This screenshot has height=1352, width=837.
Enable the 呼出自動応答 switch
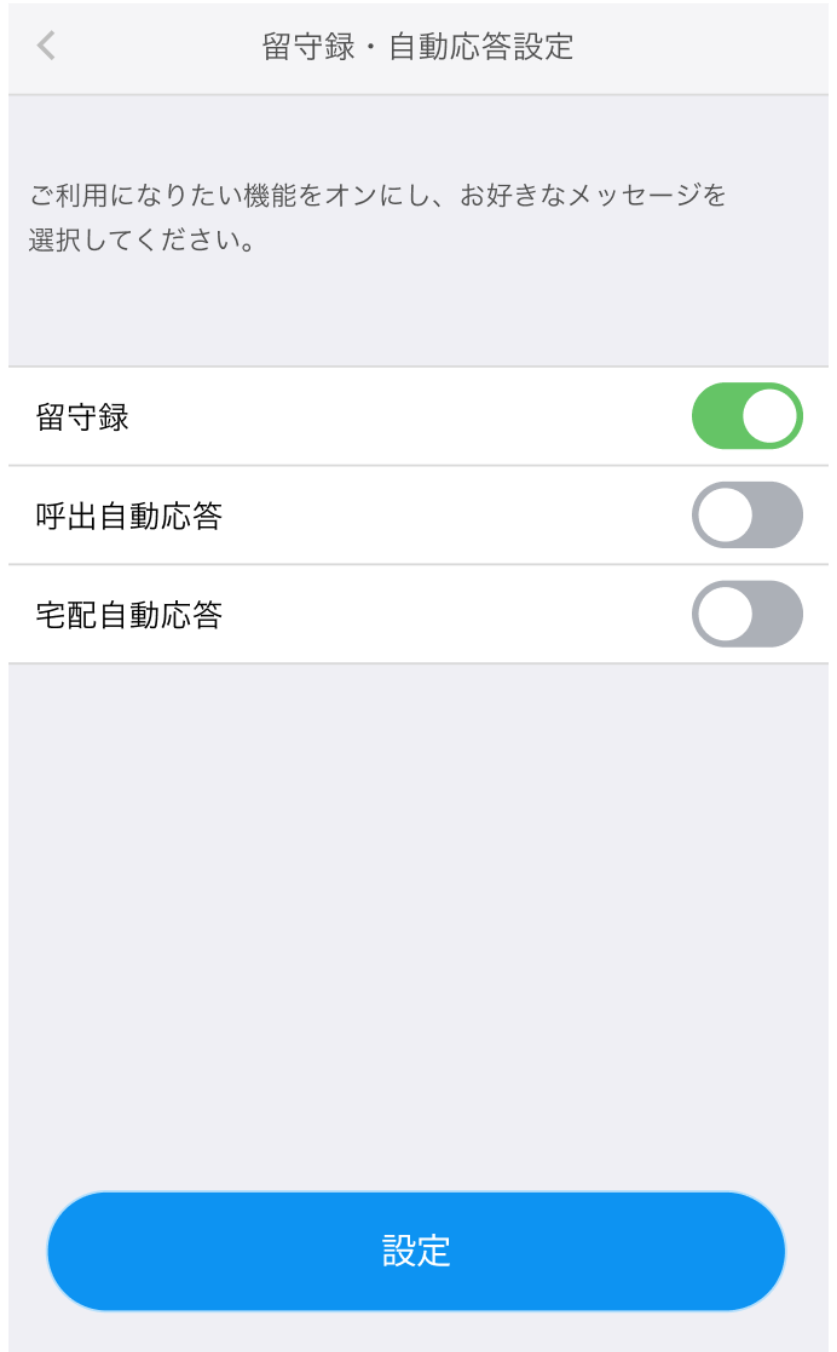point(747,515)
